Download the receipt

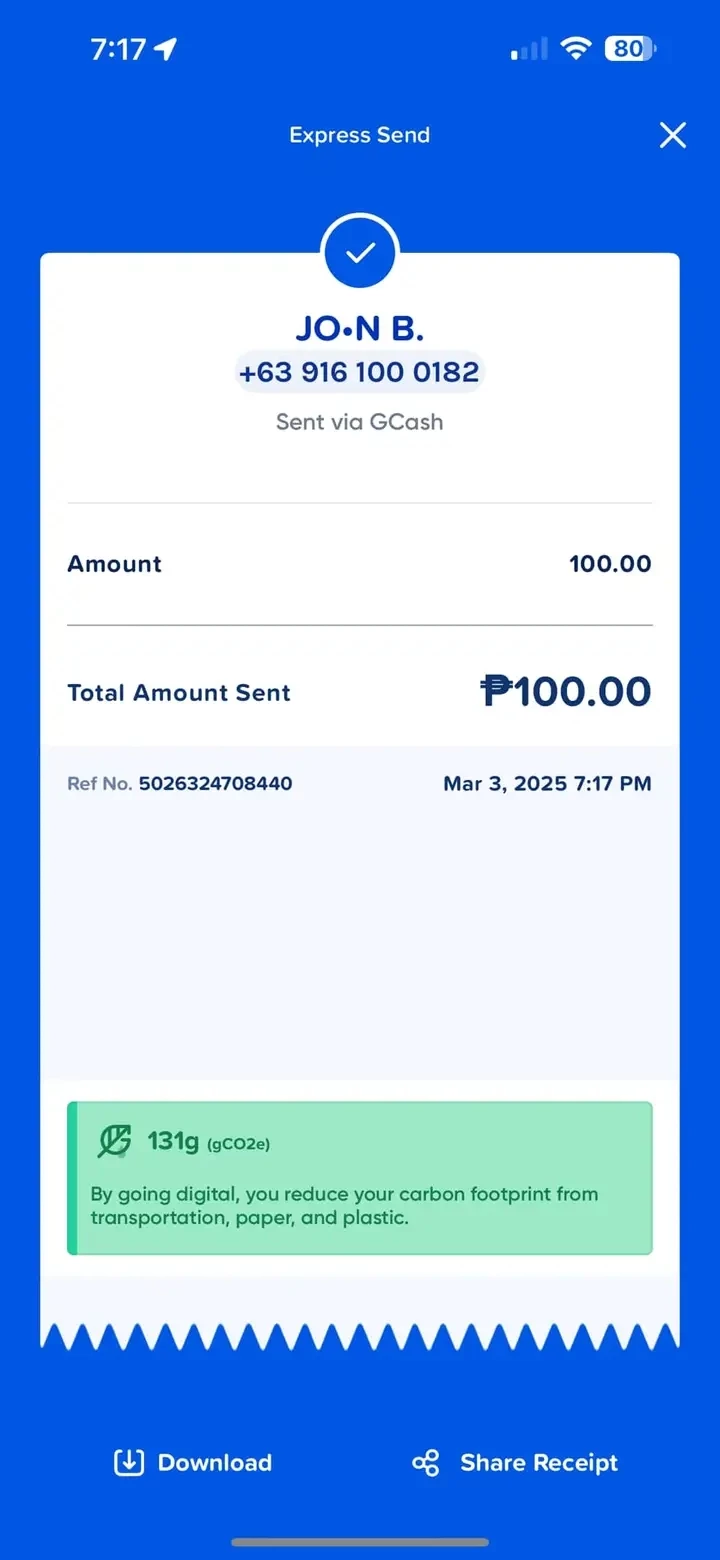click(193, 1462)
